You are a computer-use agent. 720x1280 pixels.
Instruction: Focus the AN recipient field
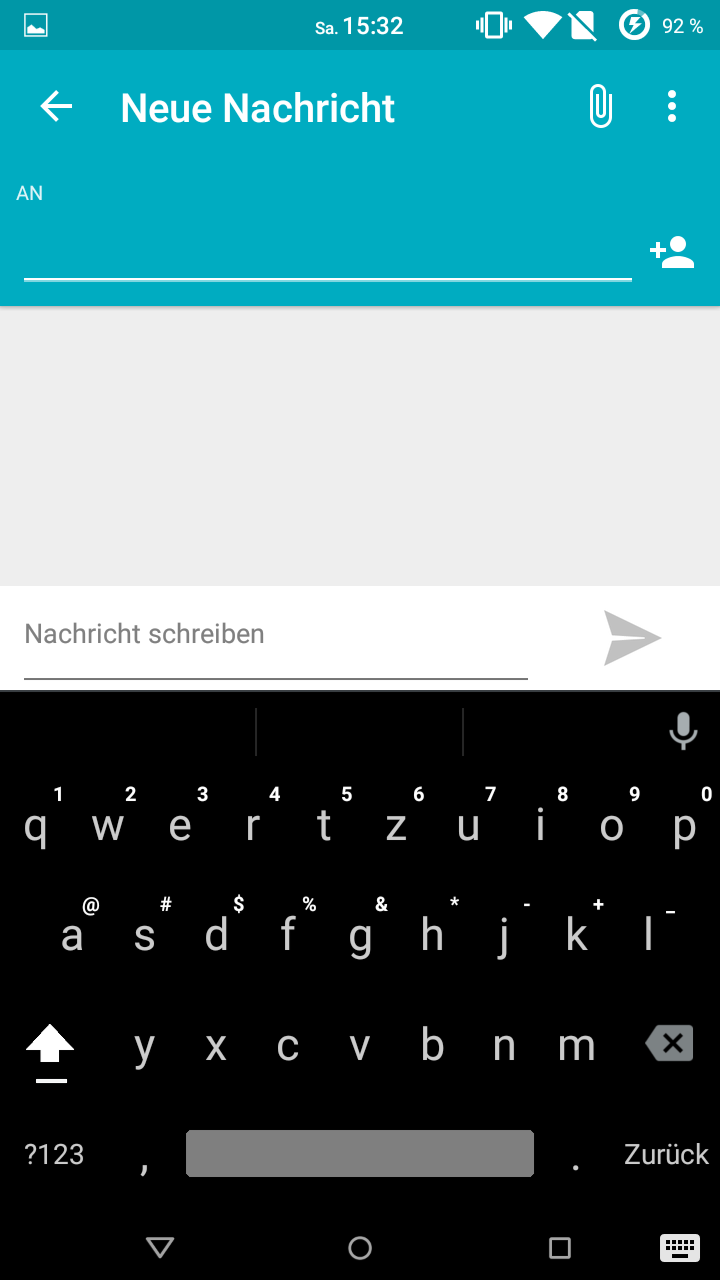click(327, 252)
